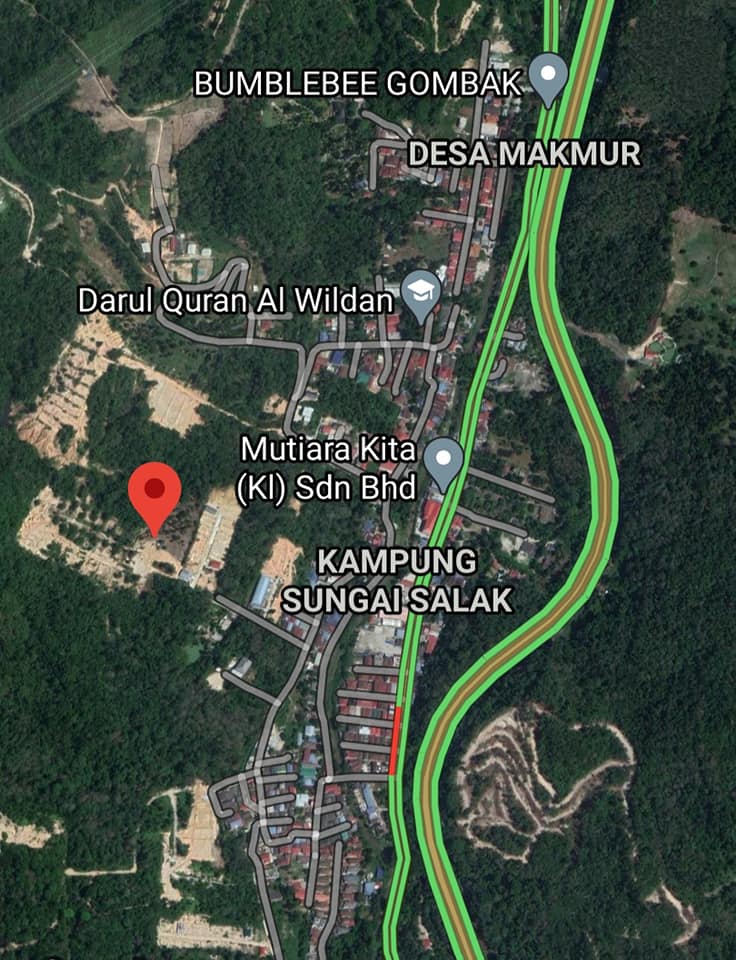Select the Mutiara Kita (KL) Sdn Bhd pin
Screen dimensions: 736x960
(443, 462)
